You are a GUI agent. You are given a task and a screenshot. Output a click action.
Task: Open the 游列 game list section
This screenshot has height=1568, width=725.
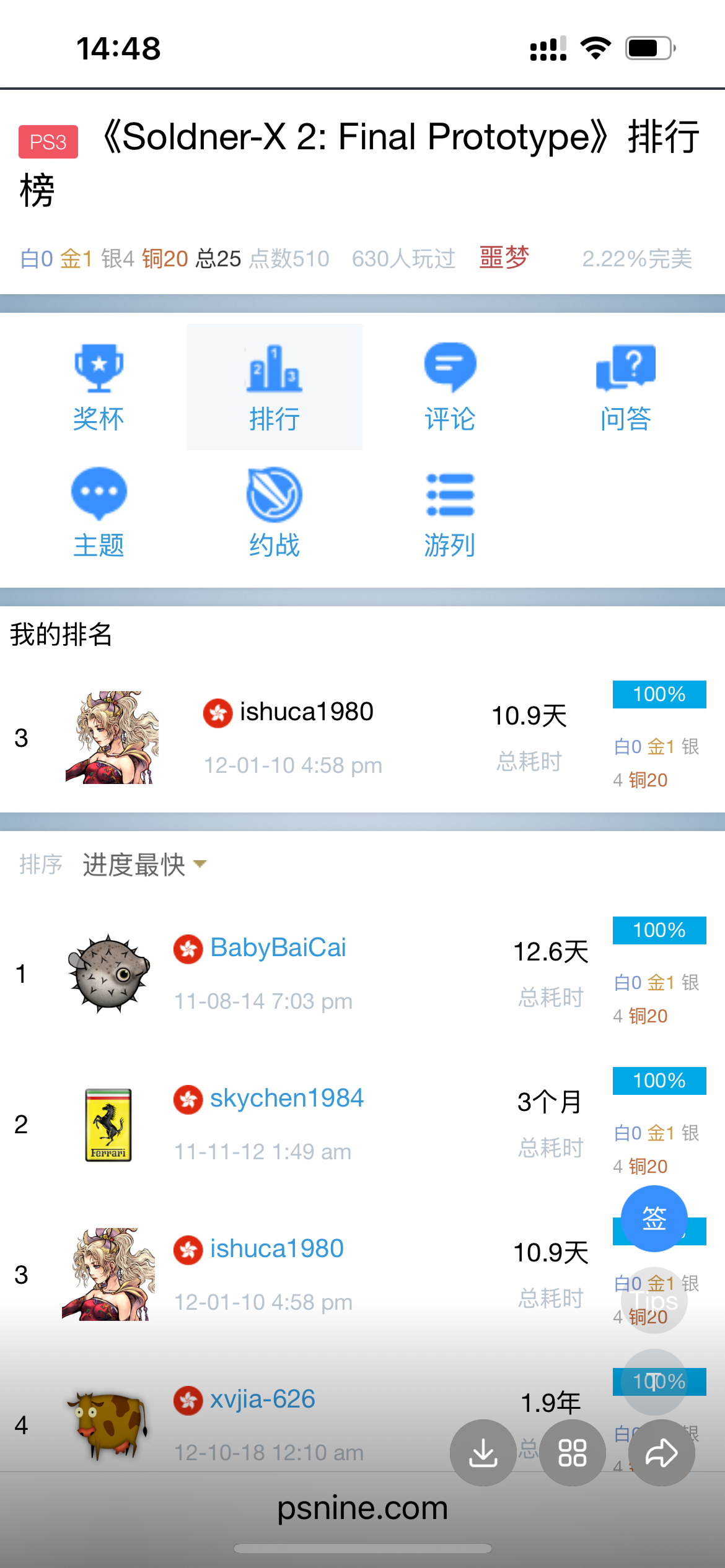(x=450, y=513)
